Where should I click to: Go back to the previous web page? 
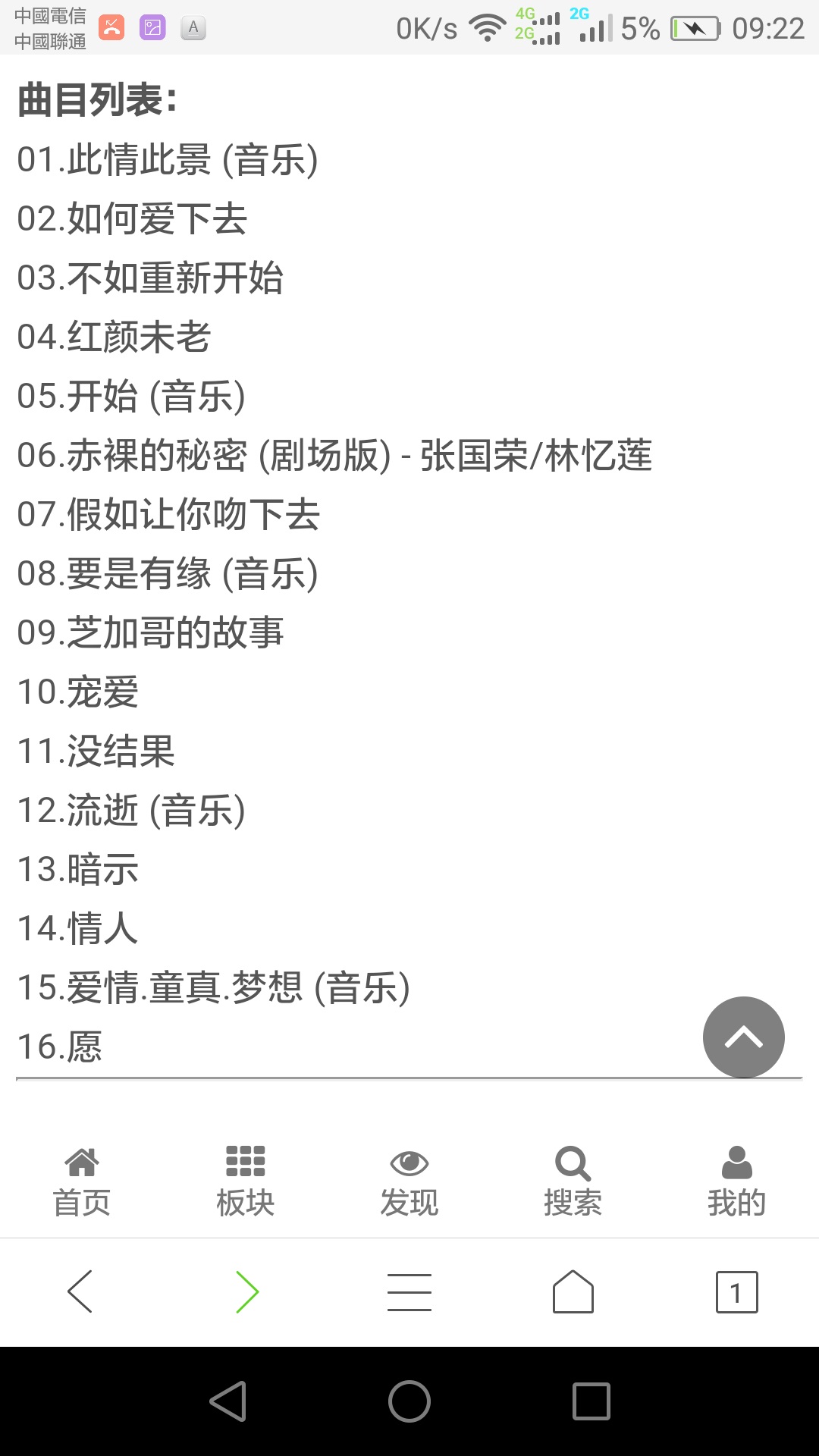coord(80,1291)
